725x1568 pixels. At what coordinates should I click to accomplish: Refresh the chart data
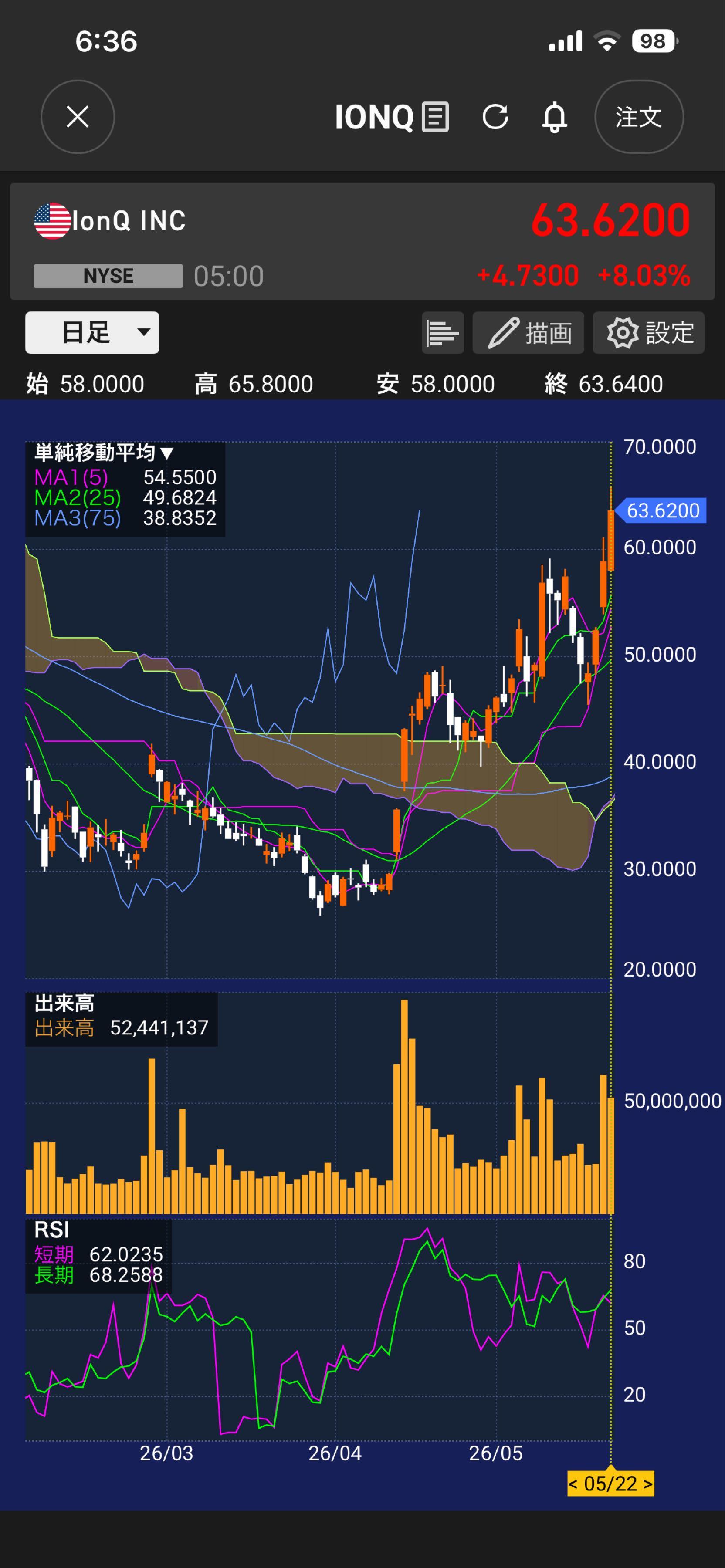point(495,117)
